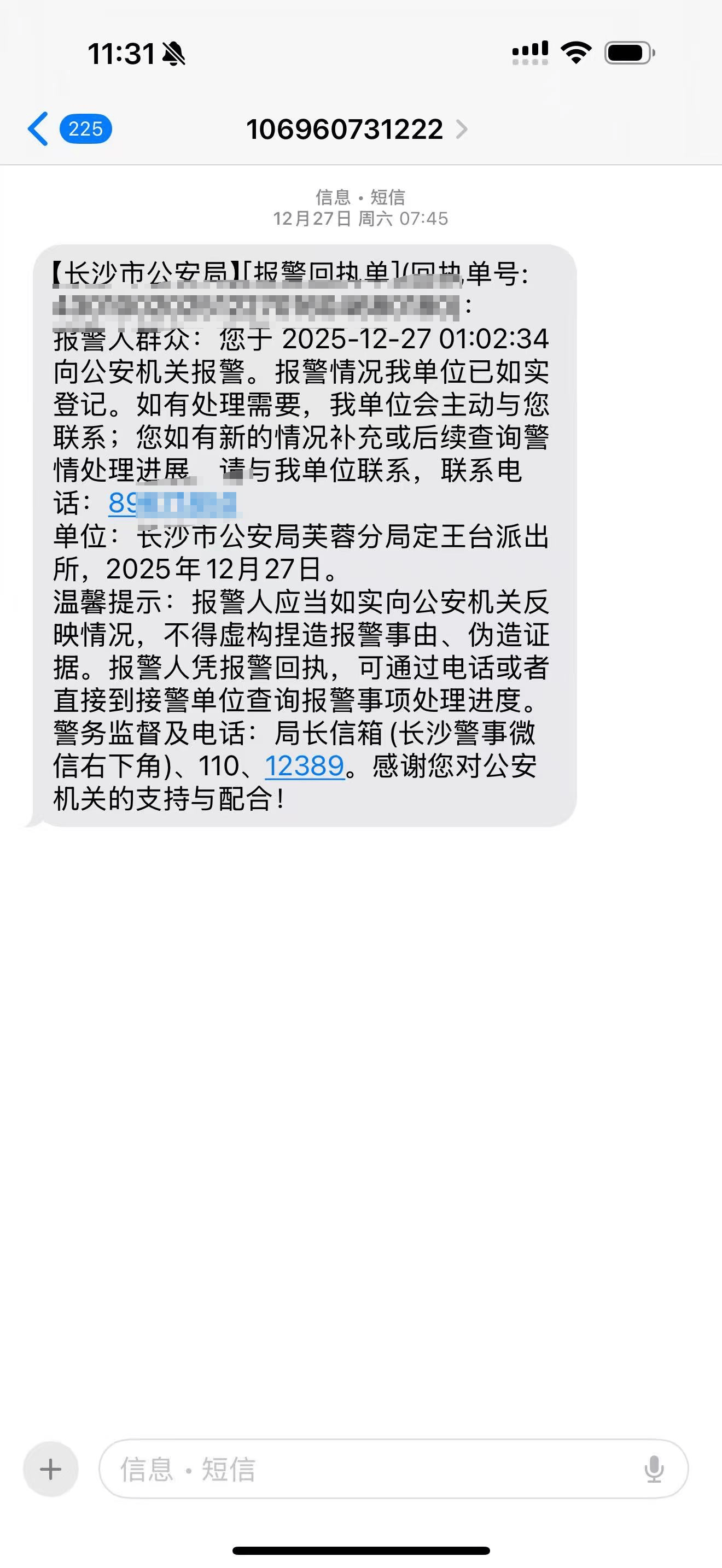Open contact details via chevron beside 106960731222
This screenshot has width=722, height=1568.
(463, 128)
